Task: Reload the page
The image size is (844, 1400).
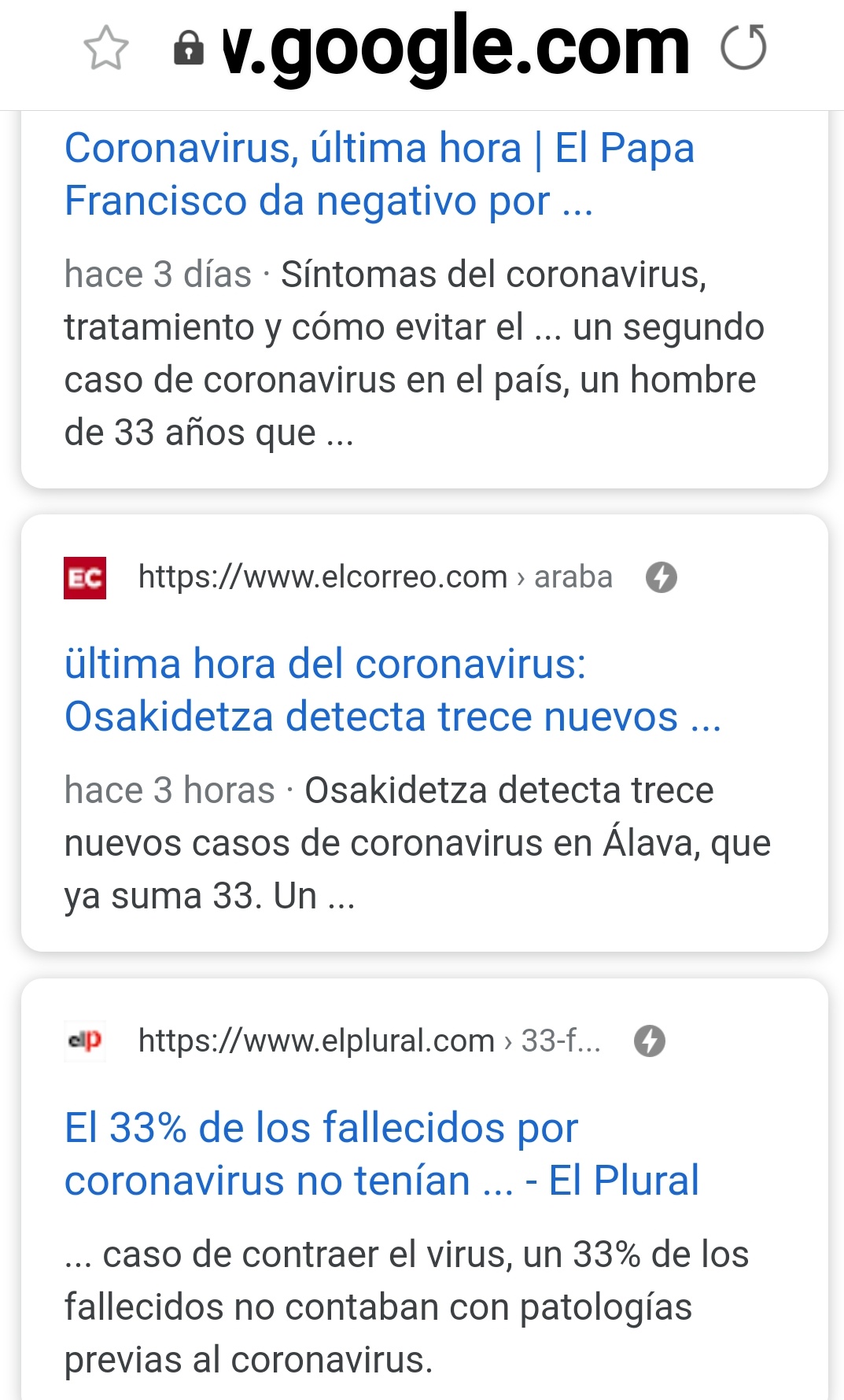Action: (743, 48)
